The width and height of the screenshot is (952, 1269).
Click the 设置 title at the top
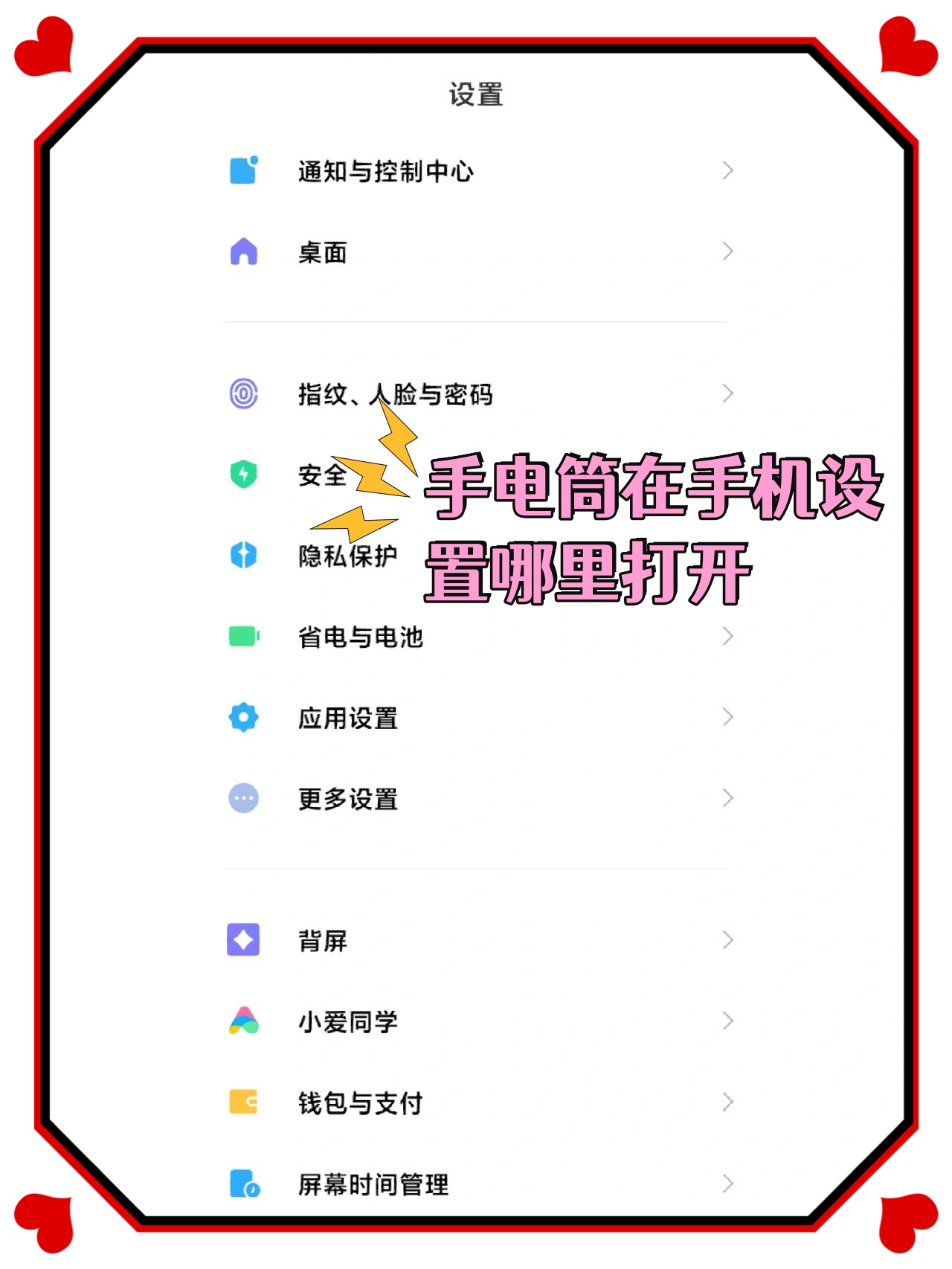click(x=476, y=94)
